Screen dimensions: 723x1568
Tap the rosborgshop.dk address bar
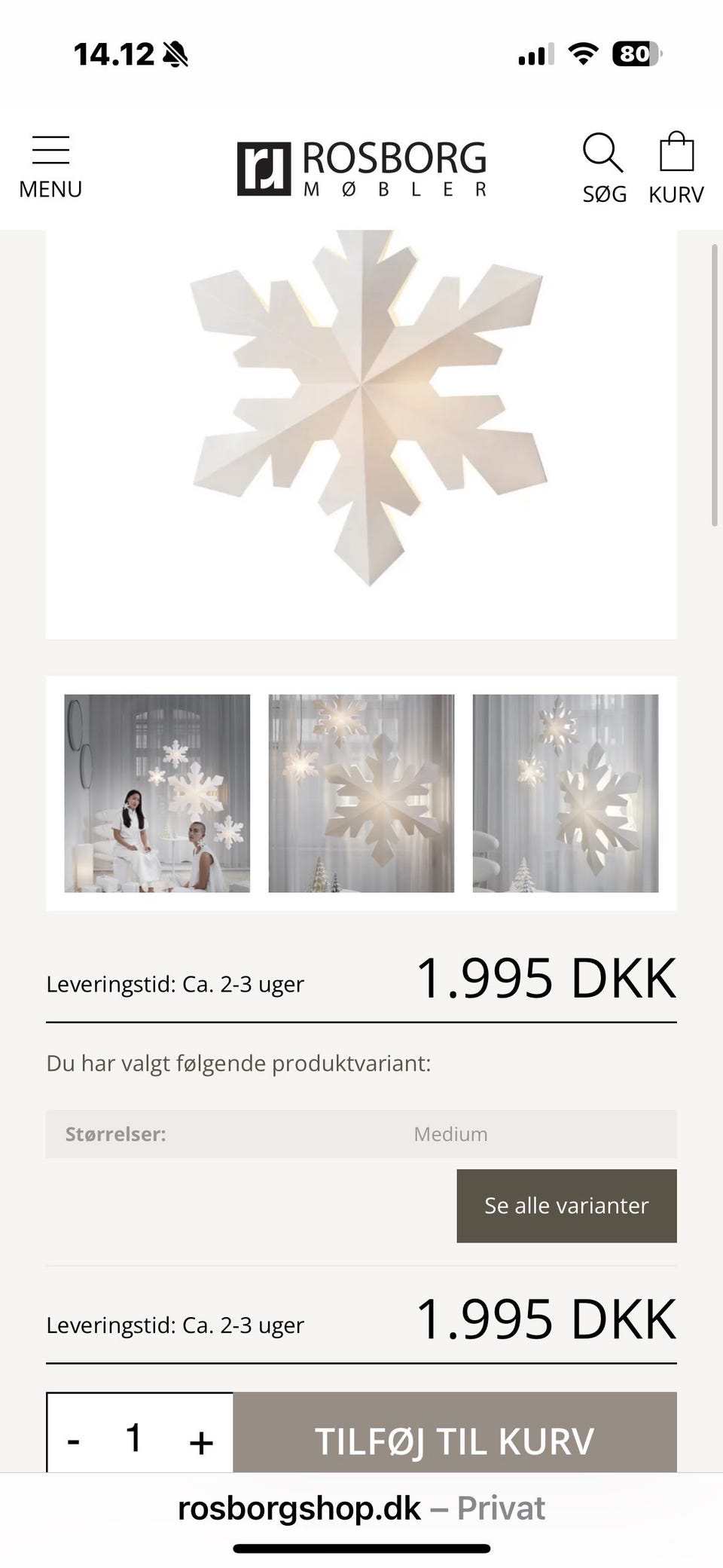tap(361, 1508)
